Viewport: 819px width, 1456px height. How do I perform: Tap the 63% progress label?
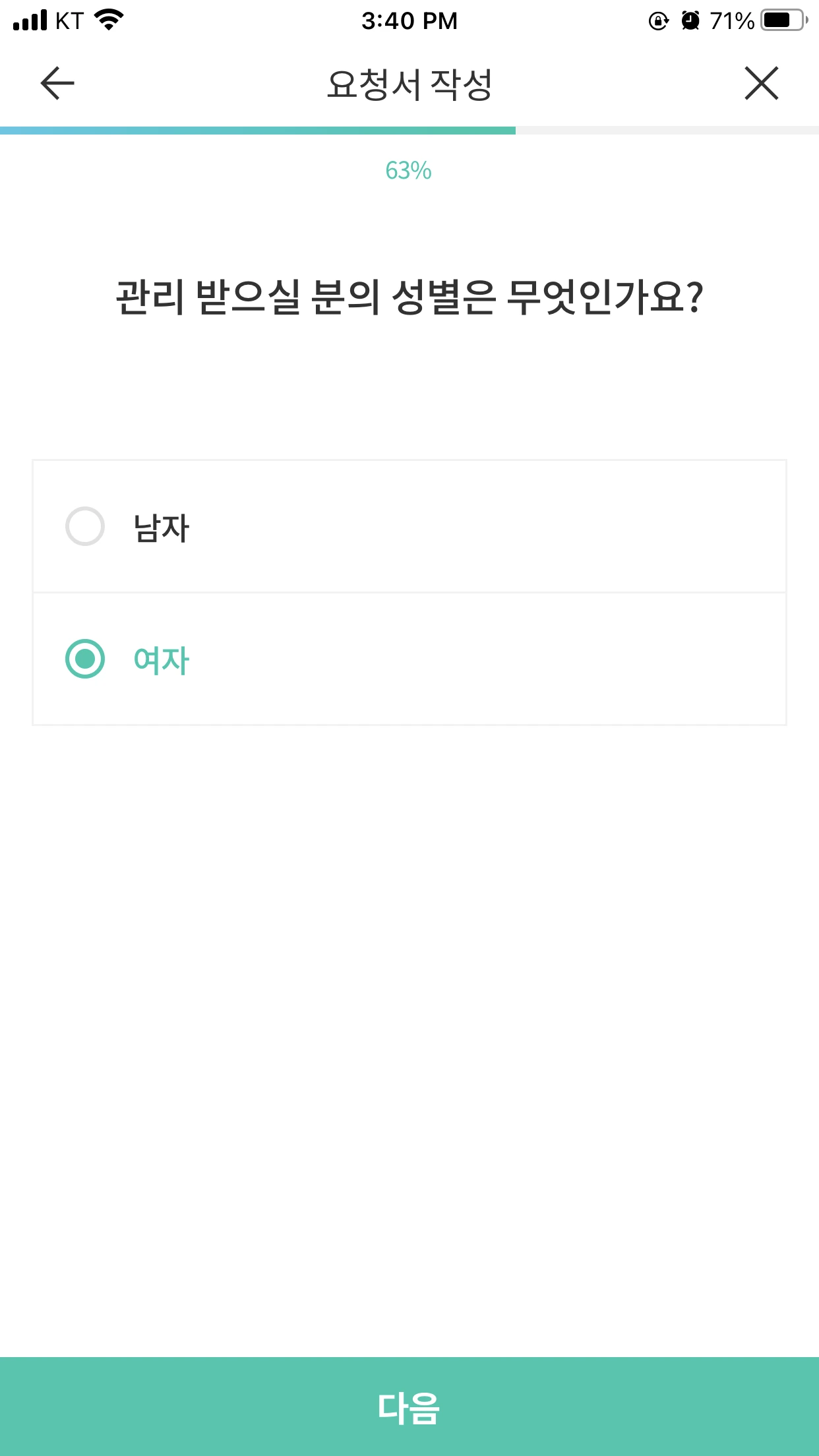coord(409,171)
